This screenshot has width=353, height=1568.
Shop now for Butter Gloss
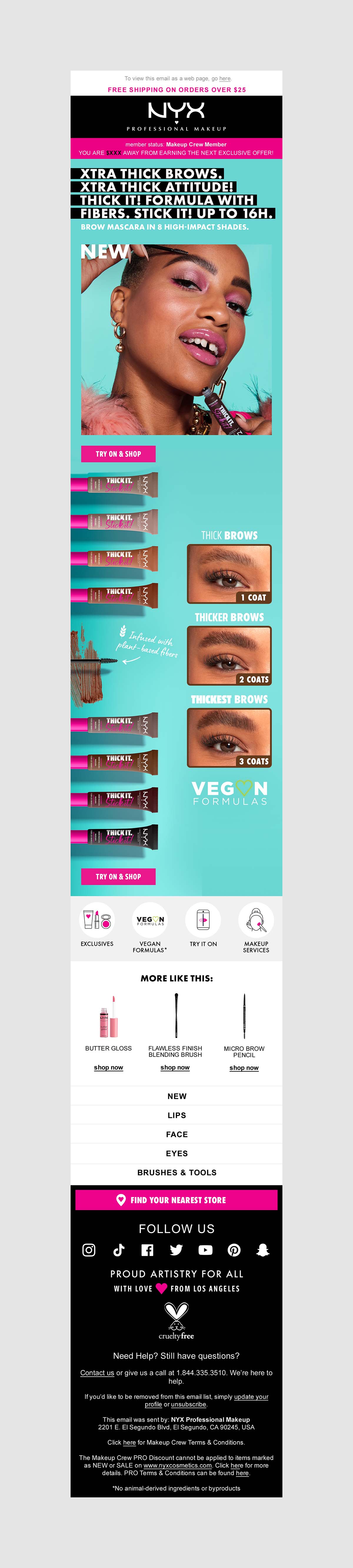click(108, 1067)
